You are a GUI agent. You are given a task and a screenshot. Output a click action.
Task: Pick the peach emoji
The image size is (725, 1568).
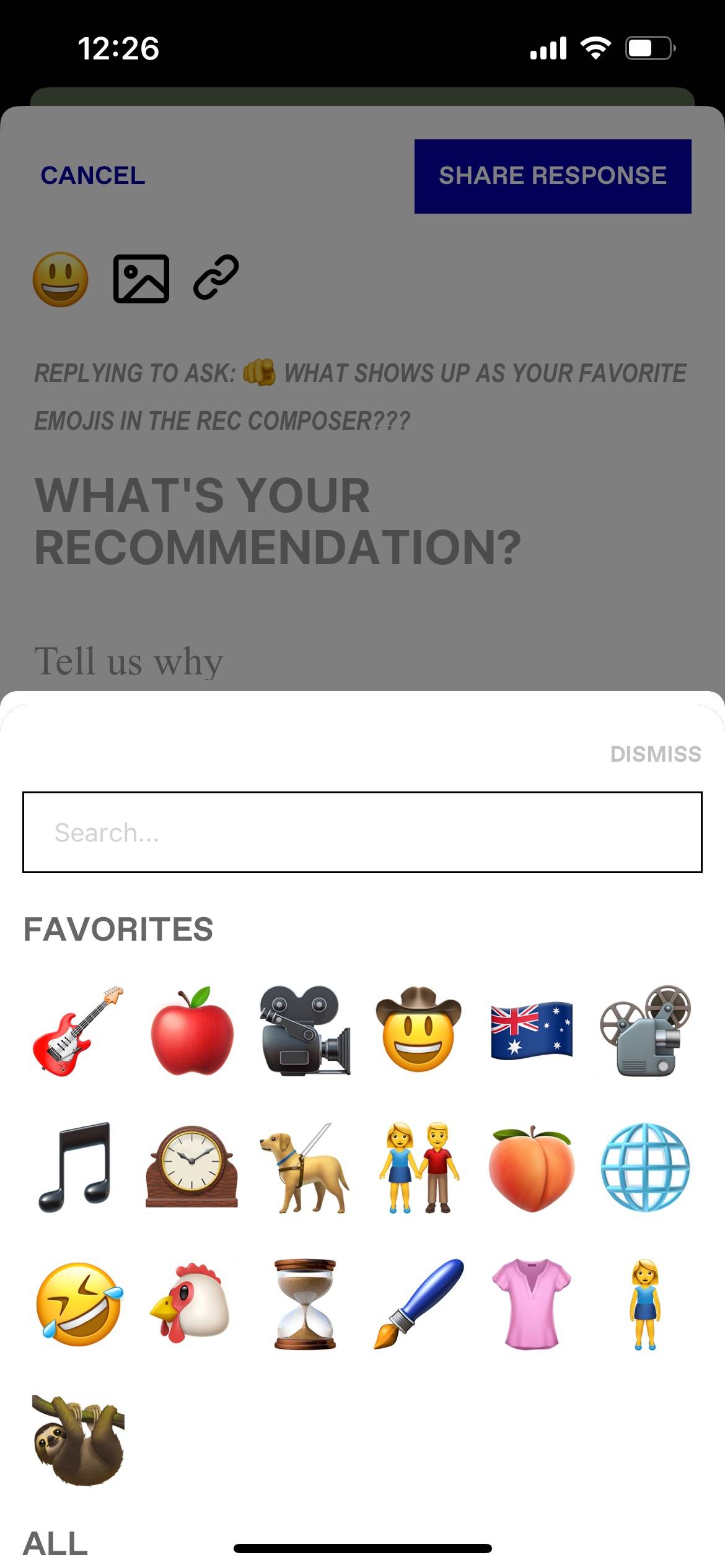532,1167
